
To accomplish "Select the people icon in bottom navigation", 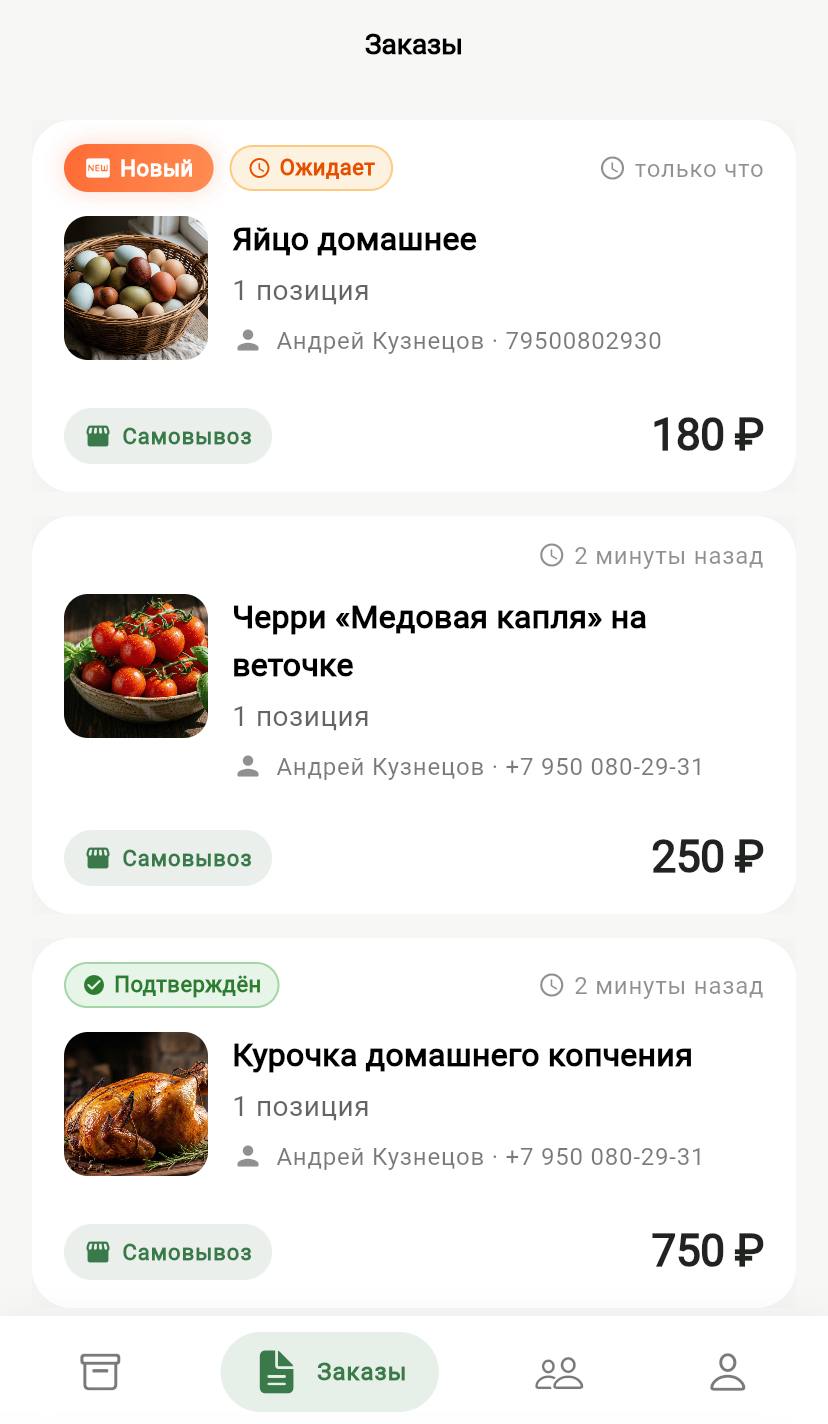I will [558, 1371].
